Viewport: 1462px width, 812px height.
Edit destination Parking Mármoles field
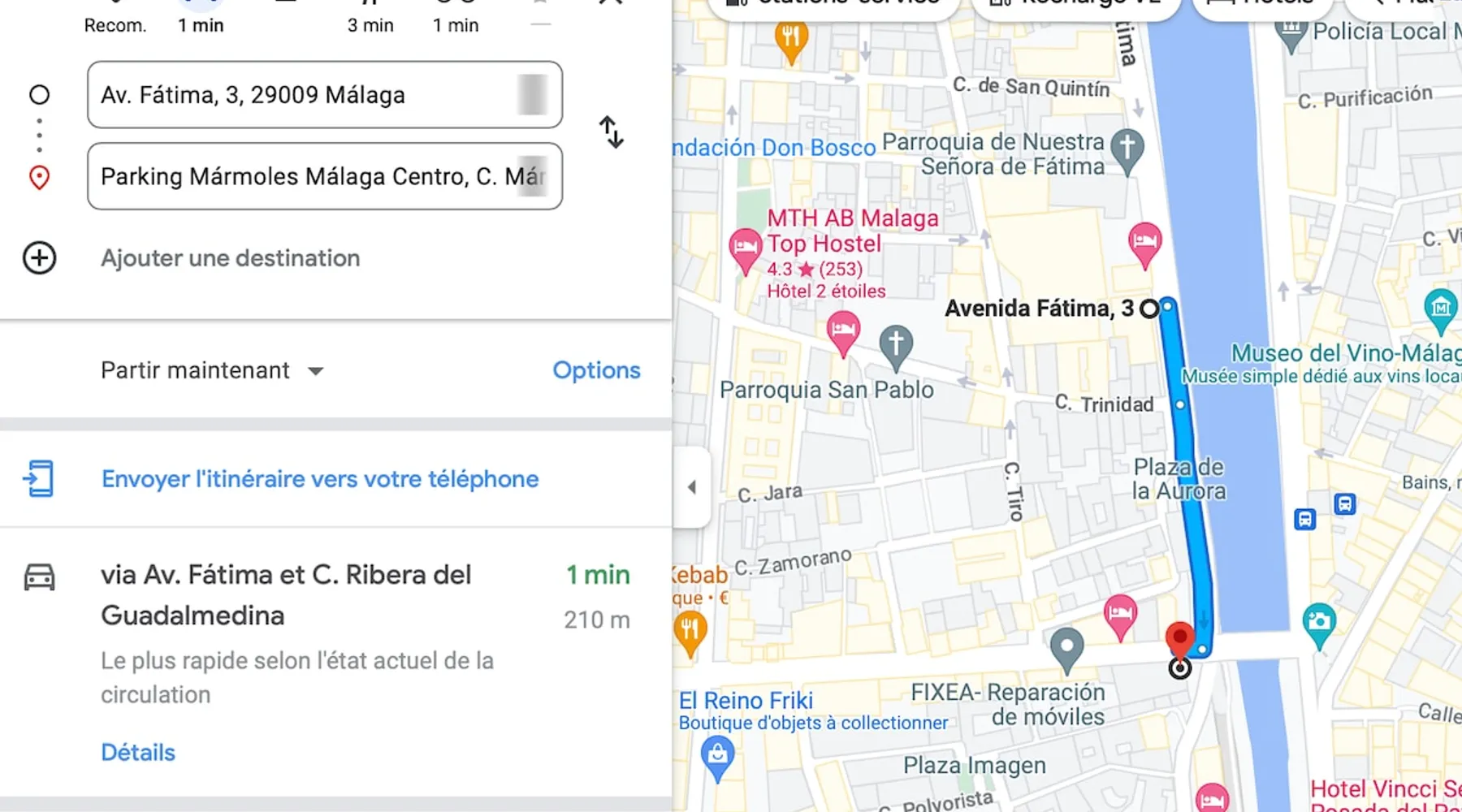pyautogui.click(x=309, y=176)
